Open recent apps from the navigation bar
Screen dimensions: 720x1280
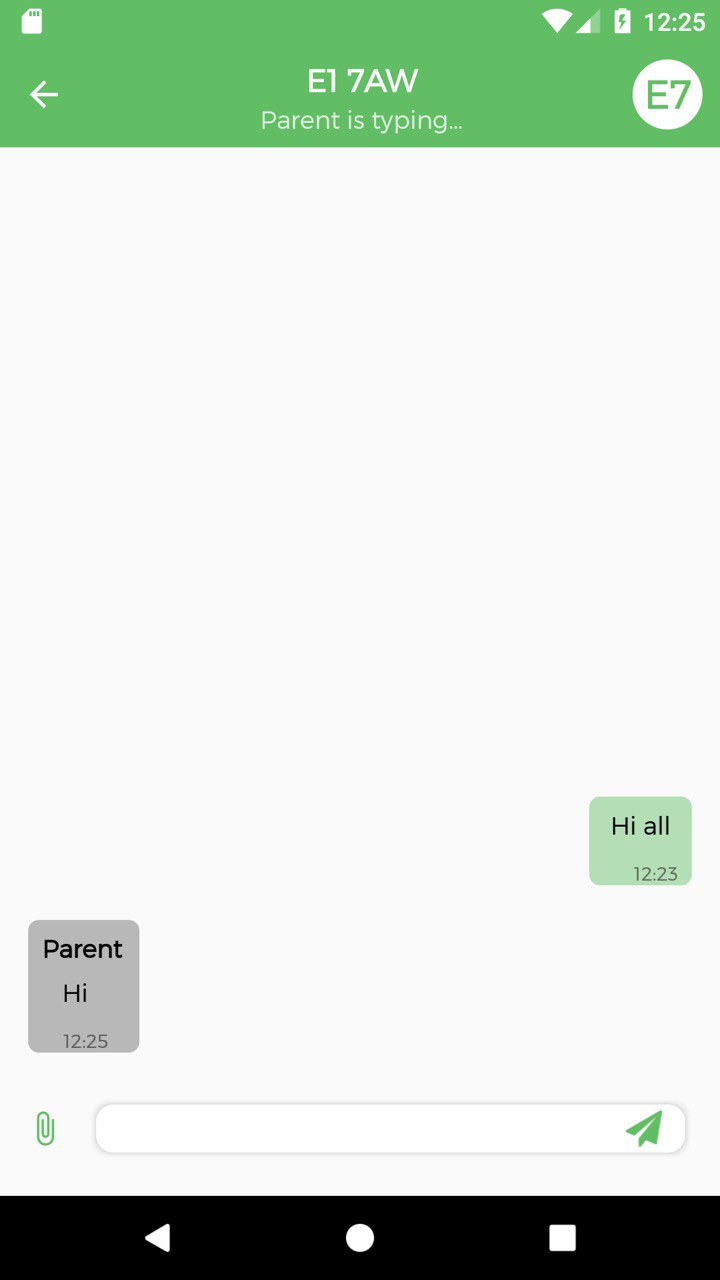[563, 1238]
